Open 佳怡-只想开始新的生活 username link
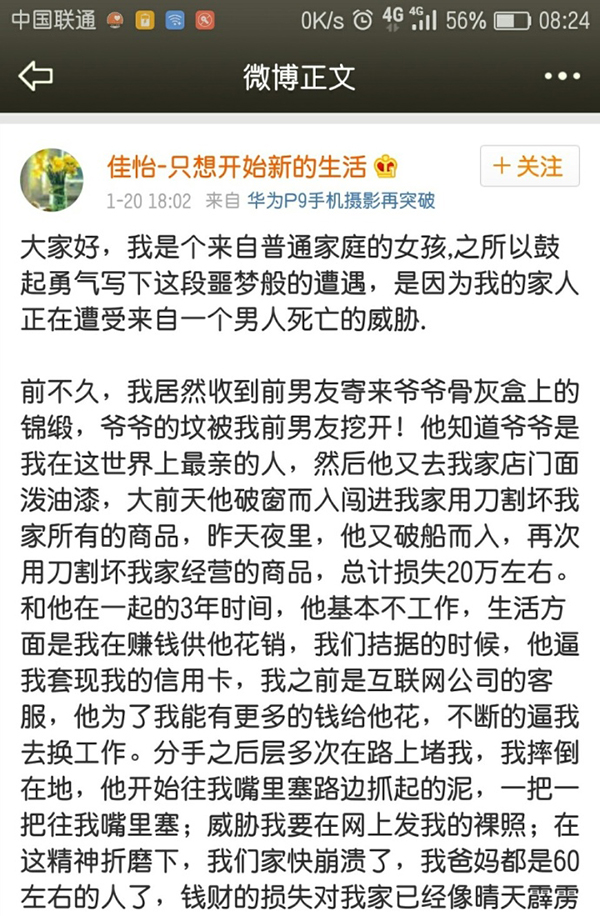600x916 pixels. click(238, 166)
